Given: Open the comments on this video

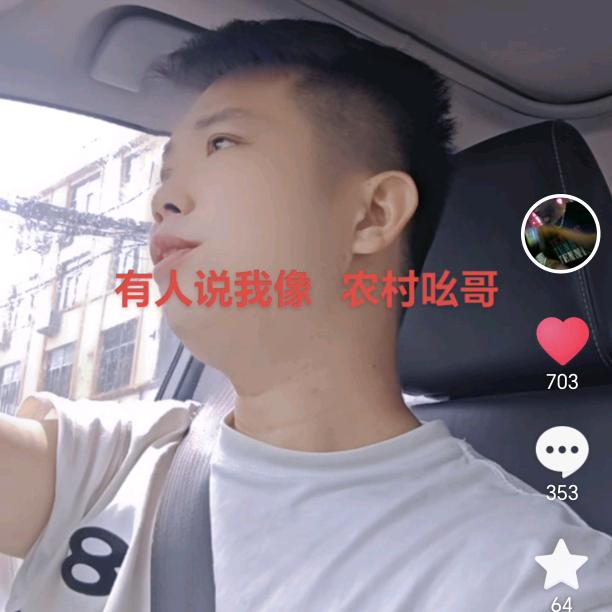Looking at the screenshot, I should click(x=562, y=452).
